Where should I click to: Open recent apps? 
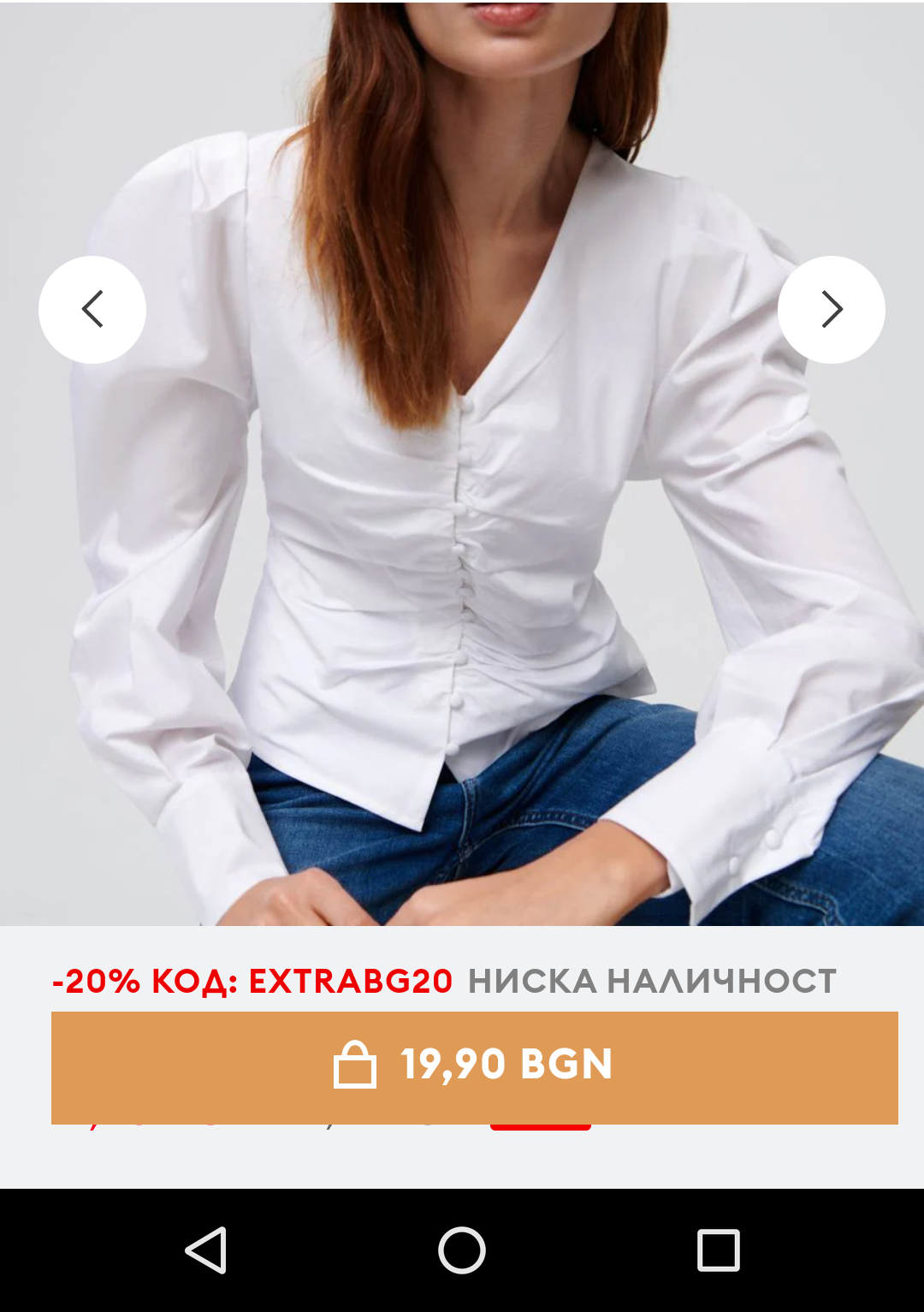[718, 1250]
